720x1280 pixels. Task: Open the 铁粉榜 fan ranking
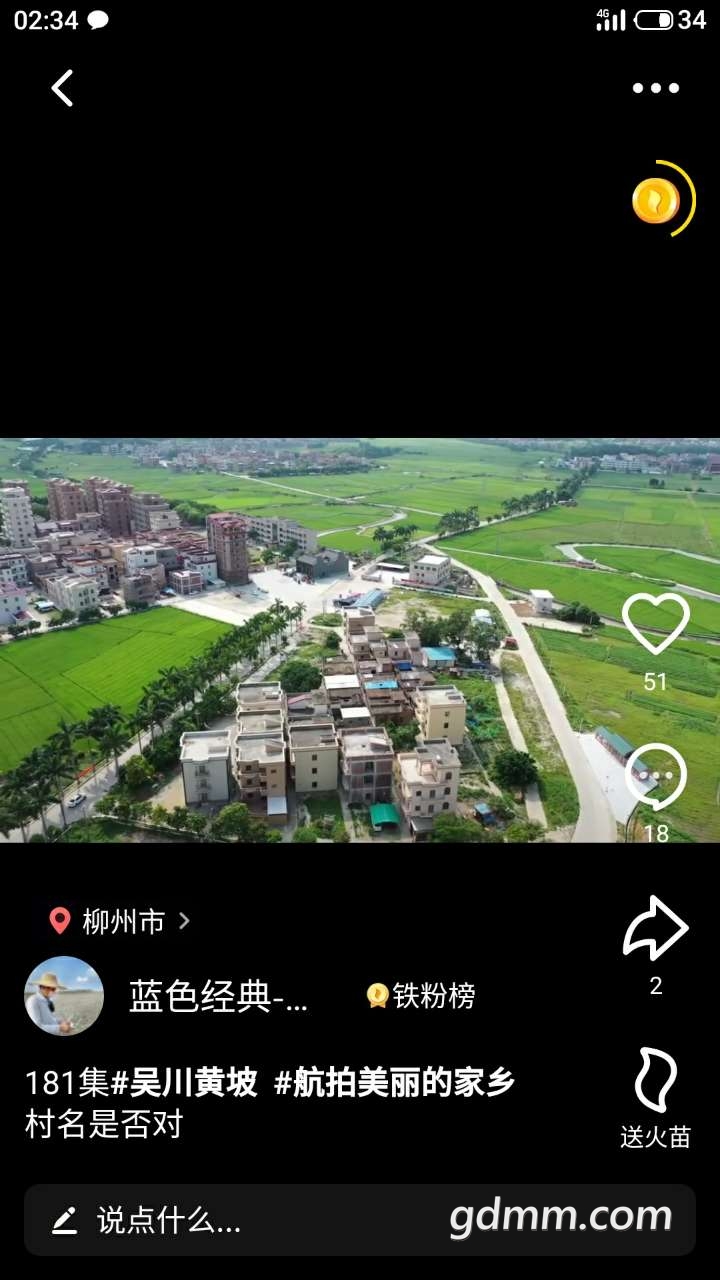tap(421, 996)
